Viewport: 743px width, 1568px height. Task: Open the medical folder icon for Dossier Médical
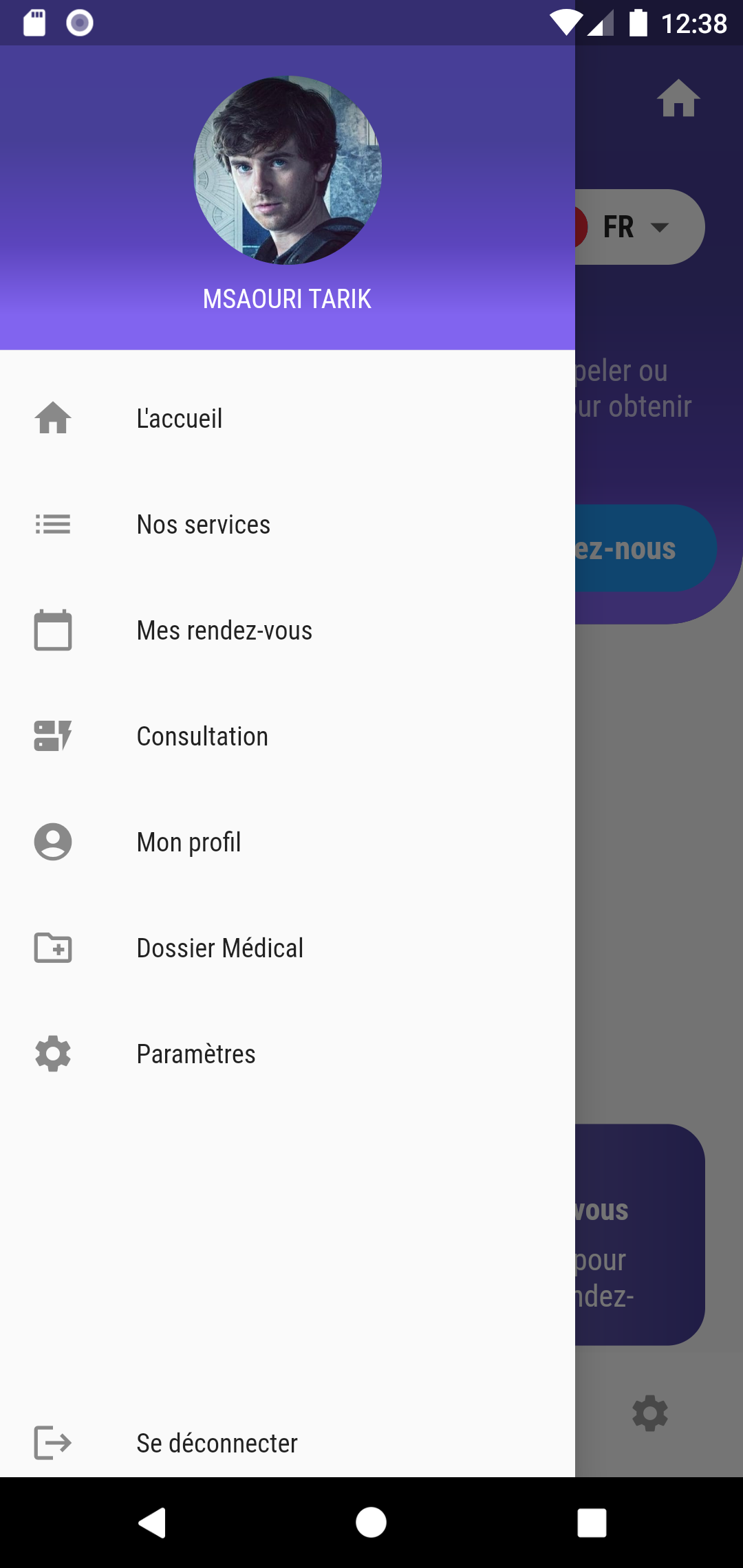[52, 948]
